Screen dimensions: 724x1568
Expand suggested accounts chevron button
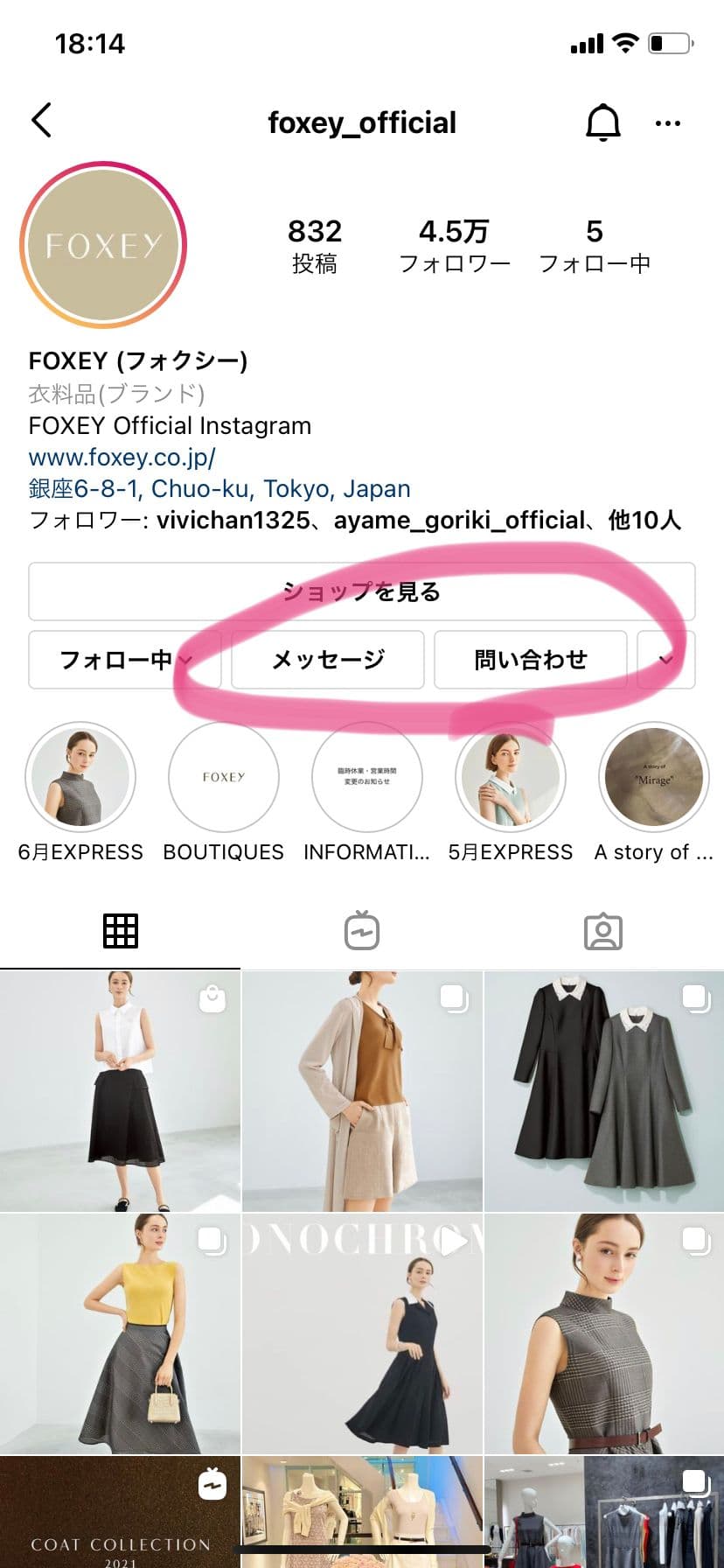pyautogui.click(x=666, y=660)
